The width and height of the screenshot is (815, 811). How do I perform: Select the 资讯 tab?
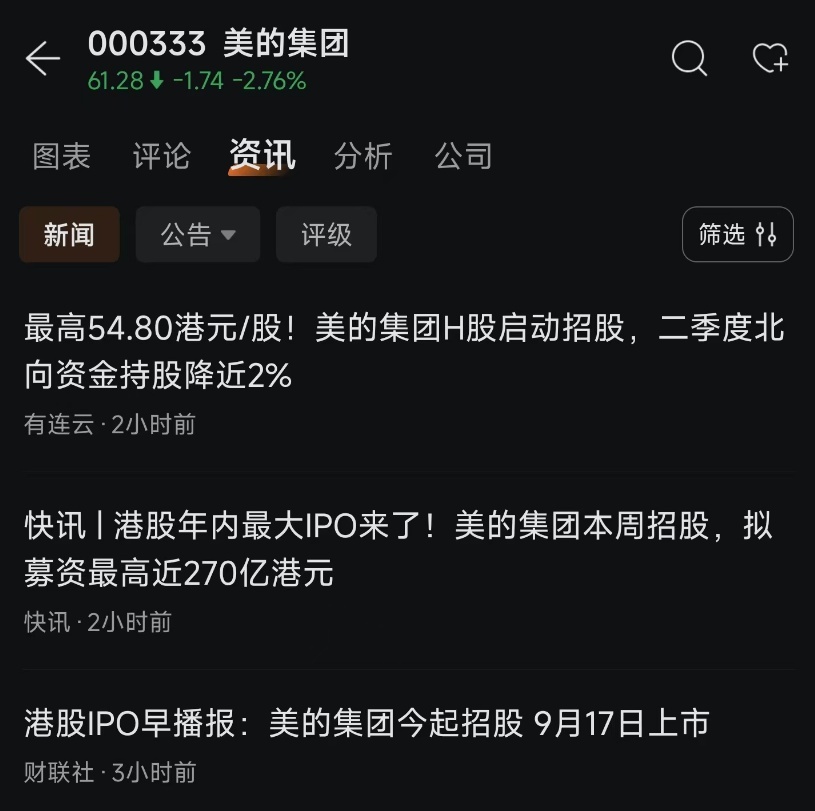tap(262, 156)
